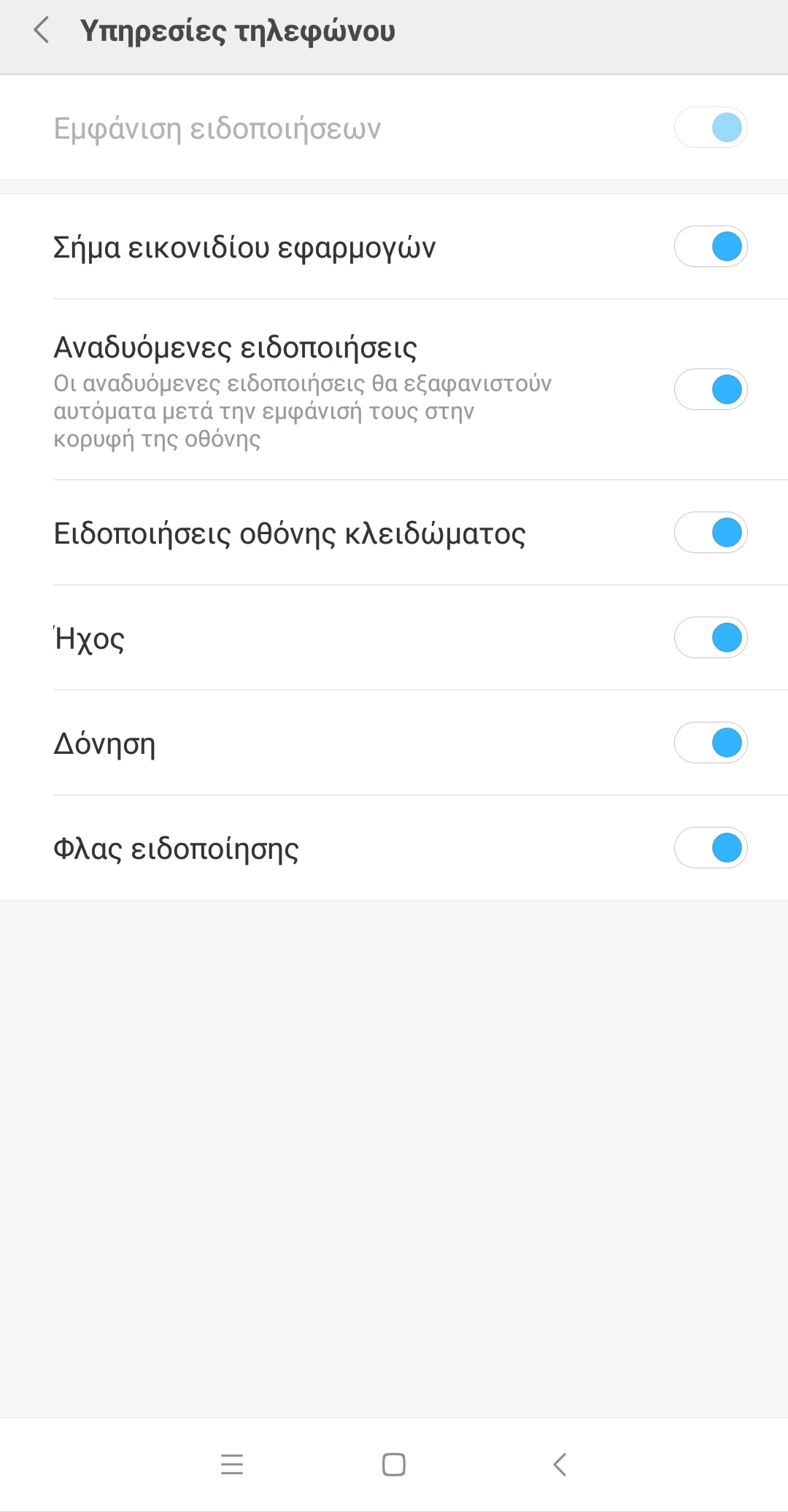Disable Σήμα εικονιδίου εφαρμογών
This screenshot has width=788, height=1512.
710,247
